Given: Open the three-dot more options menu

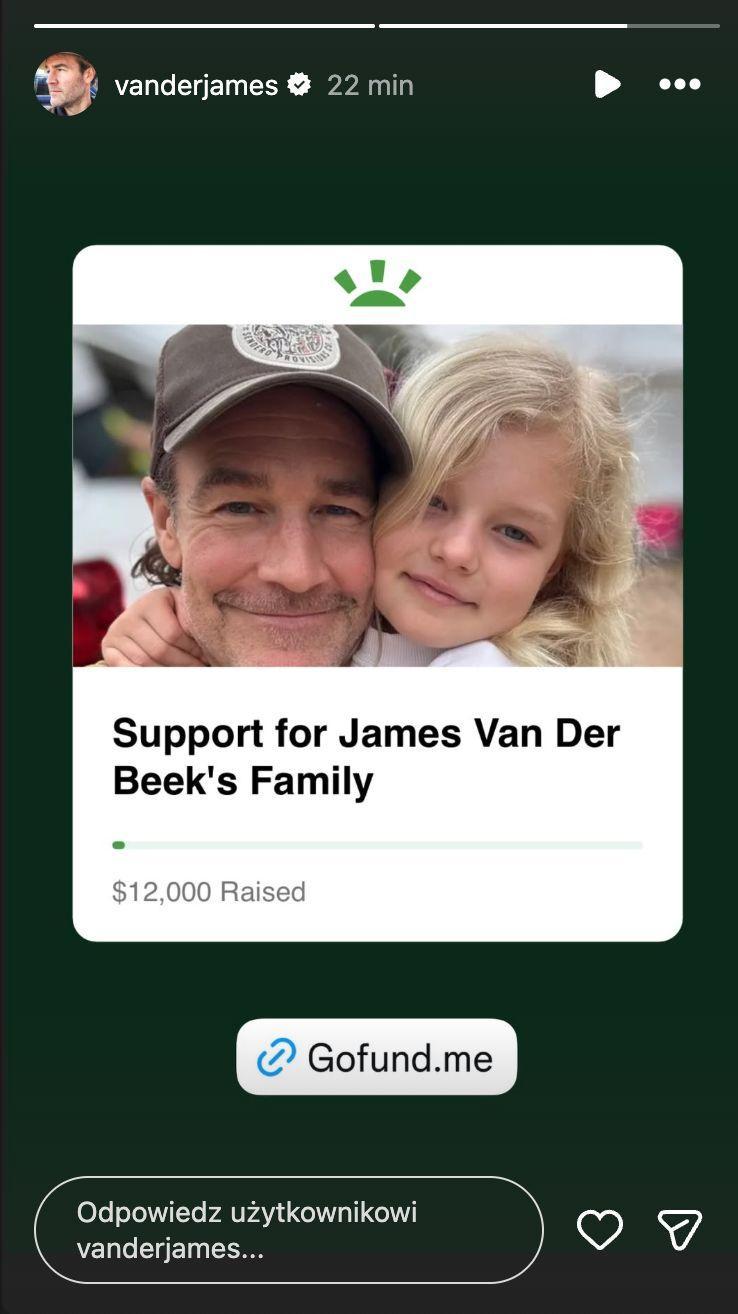Looking at the screenshot, I should pyautogui.click(x=680, y=84).
